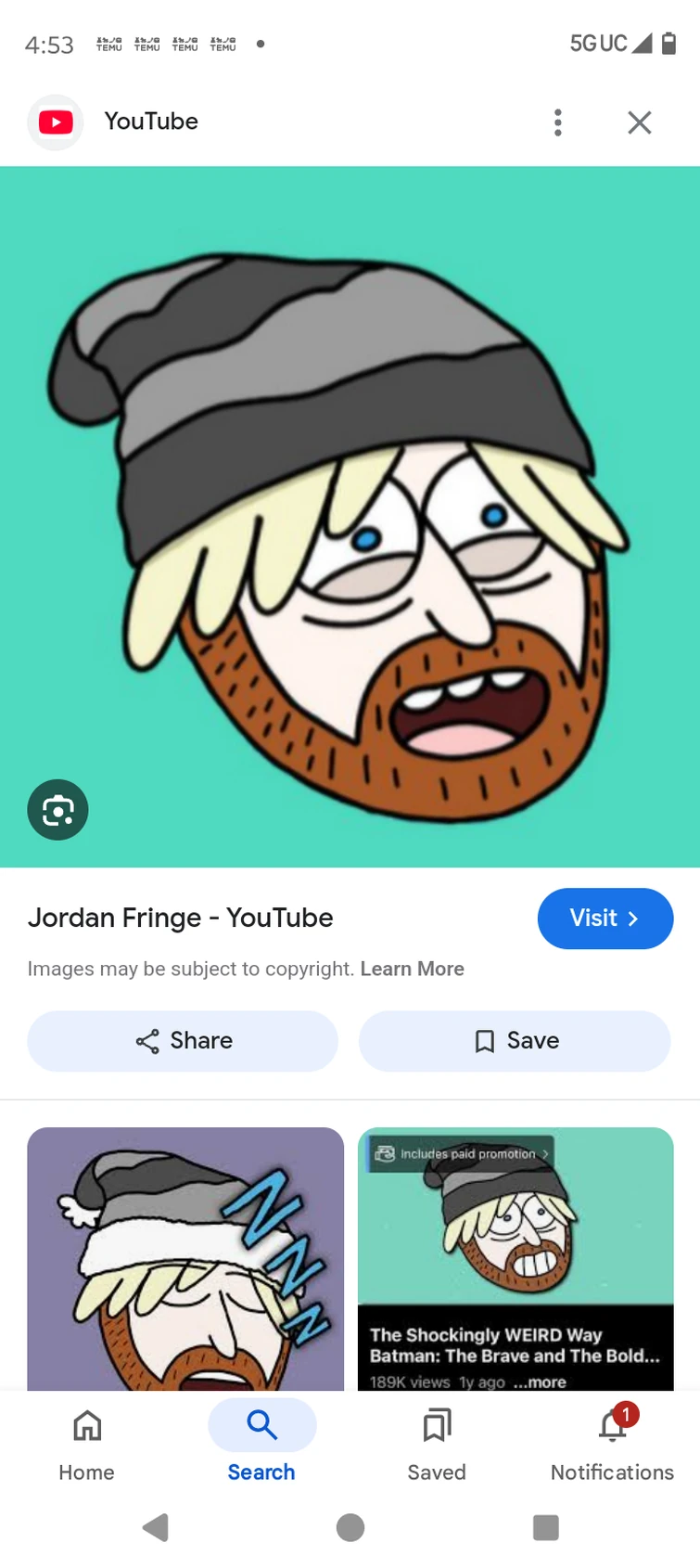View the Notifications tab
Image resolution: width=700 pixels, height=1568 pixels.
(x=612, y=1444)
